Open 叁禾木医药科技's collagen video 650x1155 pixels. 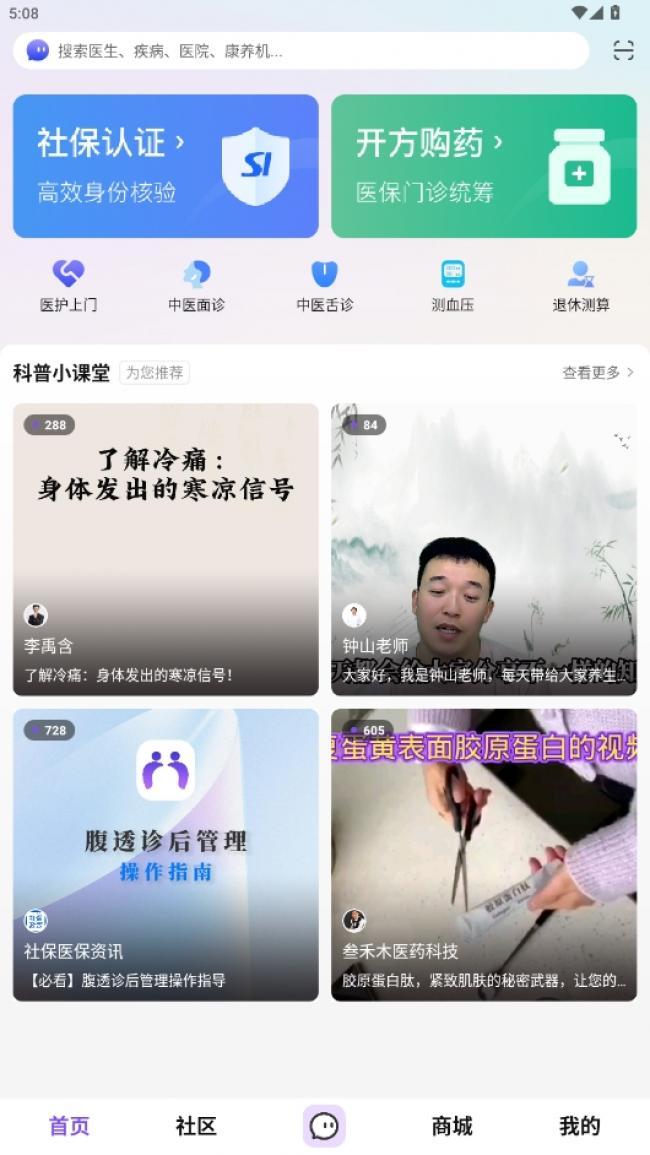[484, 854]
